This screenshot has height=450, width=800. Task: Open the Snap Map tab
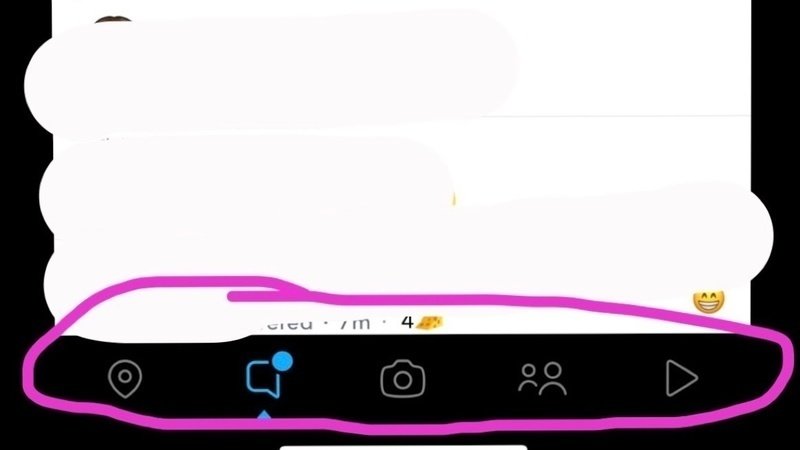coord(125,379)
